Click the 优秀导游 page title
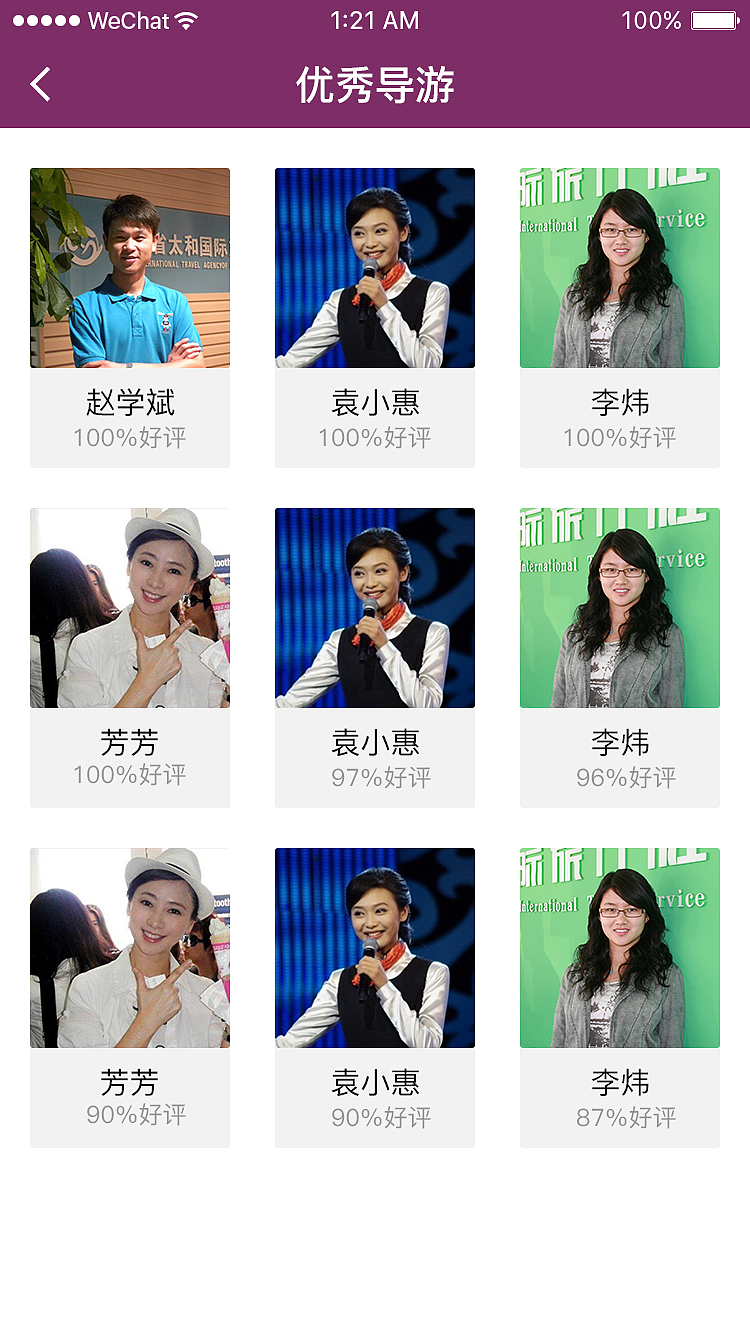Screen dimensions: 750x1334 pos(375,85)
